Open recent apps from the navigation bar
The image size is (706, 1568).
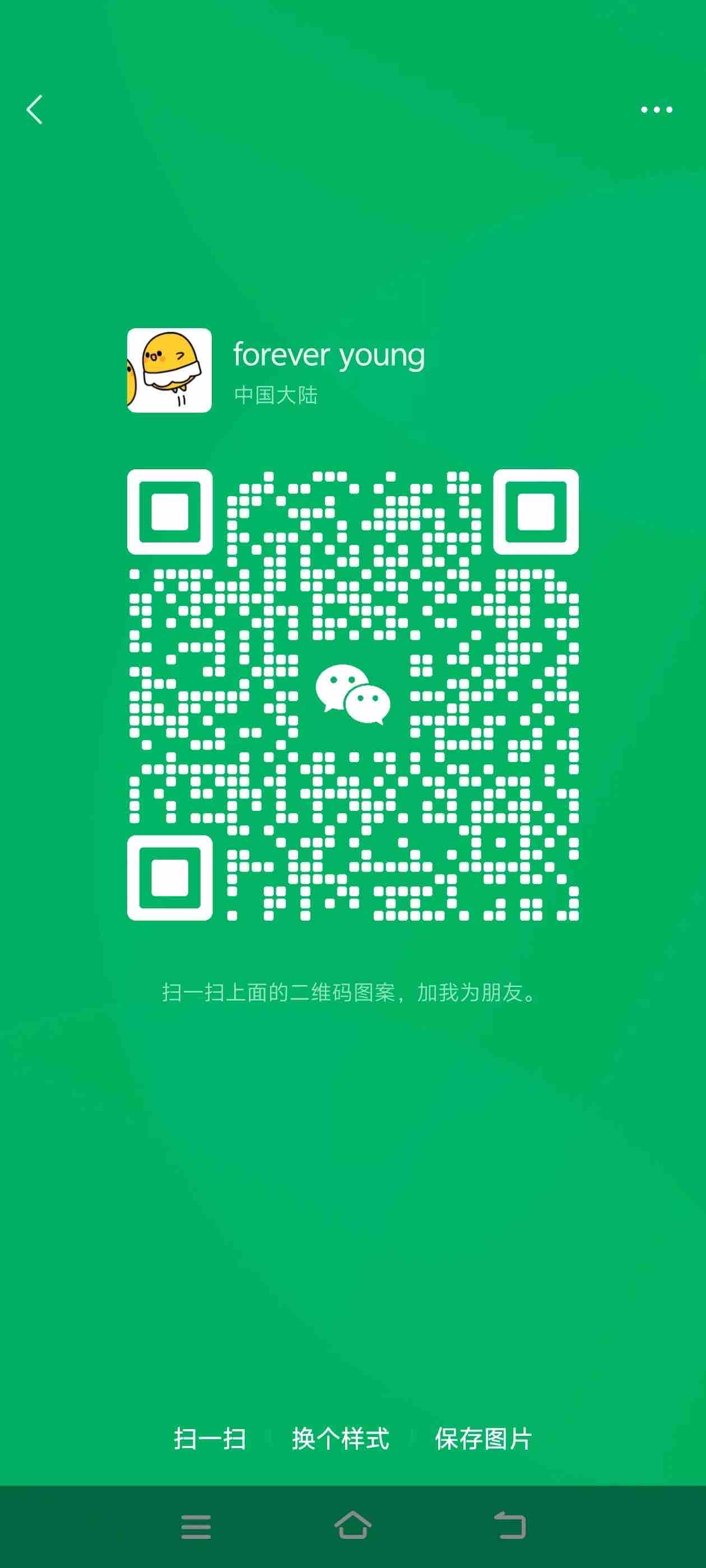coord(196,1527)
